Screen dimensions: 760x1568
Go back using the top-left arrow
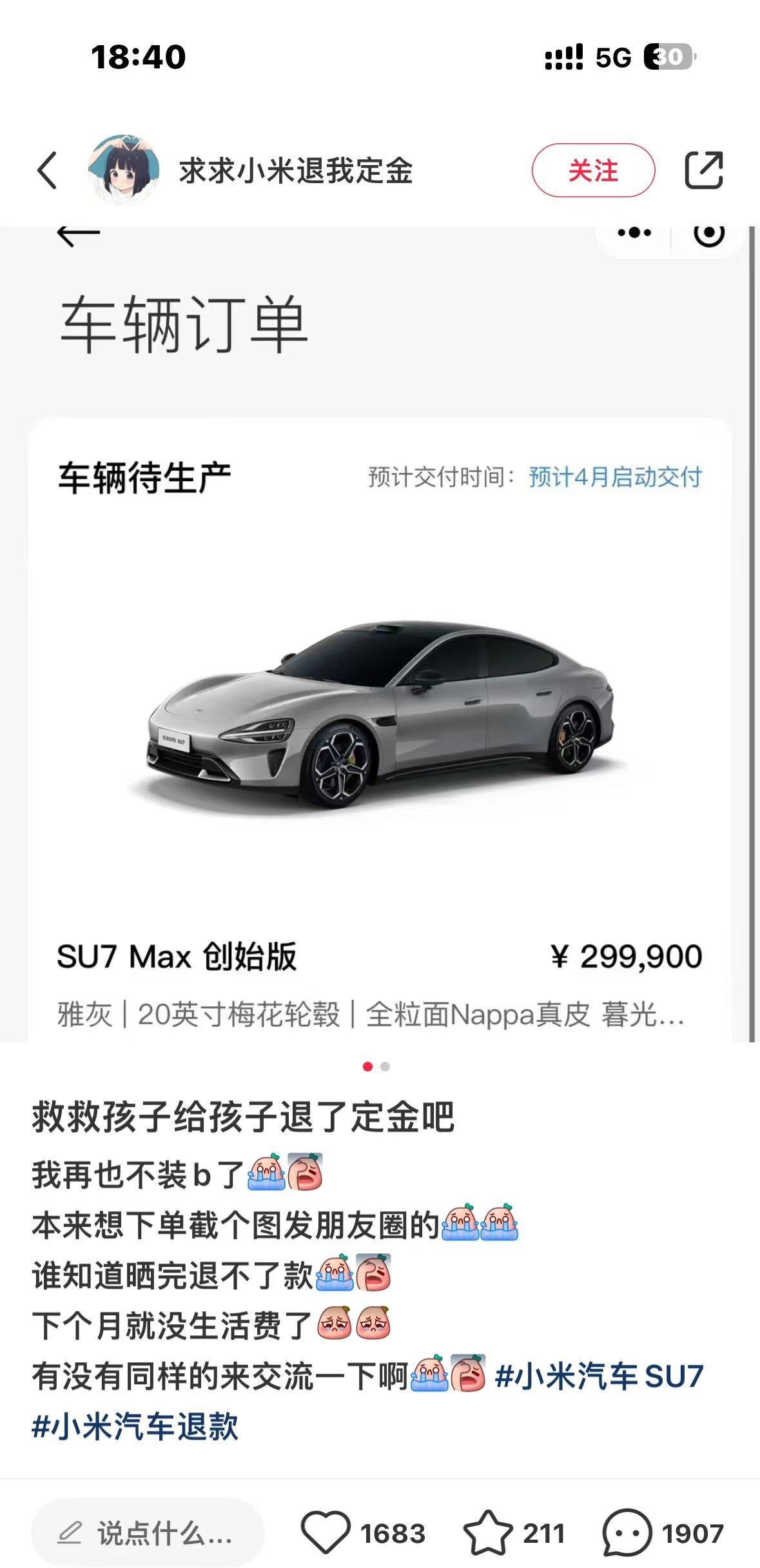pos(48,171)
